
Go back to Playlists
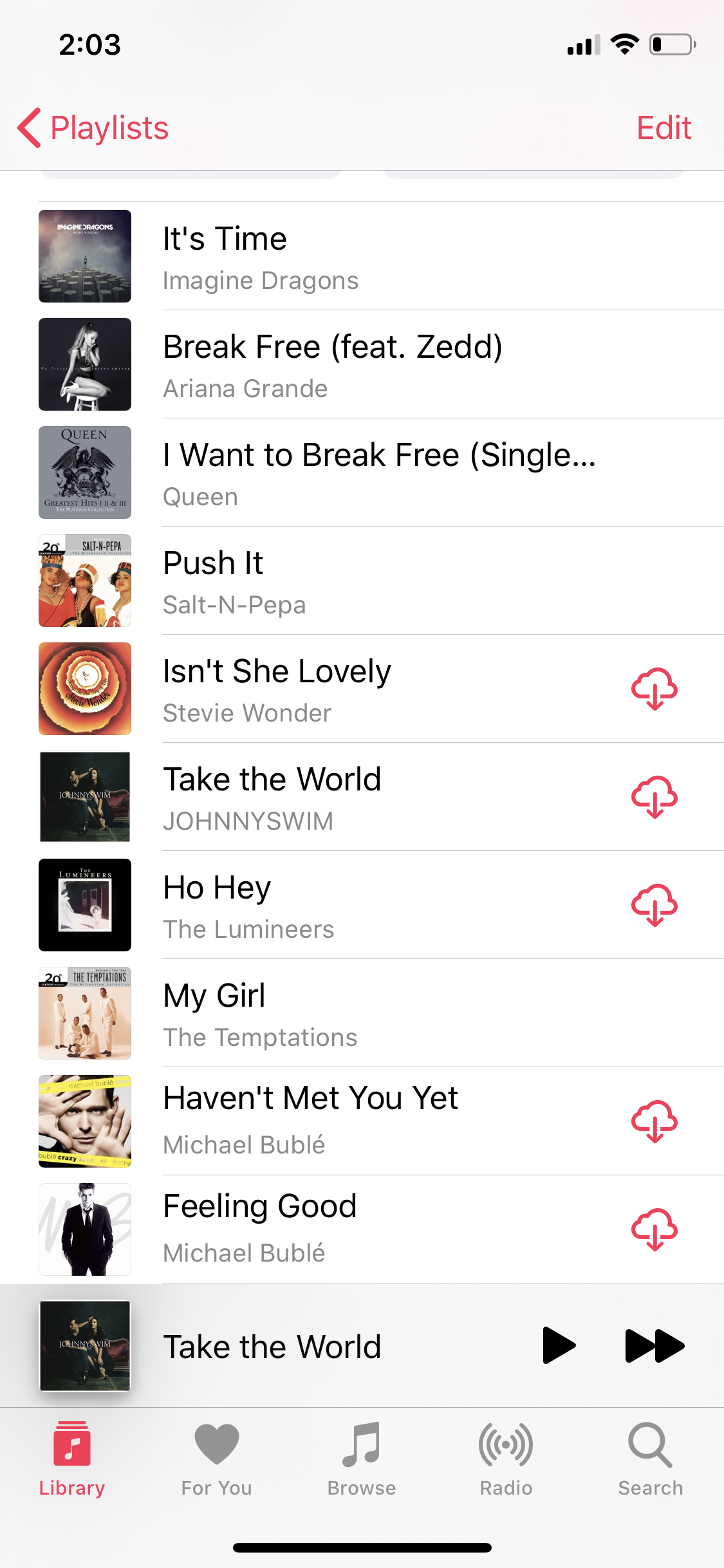93,128
